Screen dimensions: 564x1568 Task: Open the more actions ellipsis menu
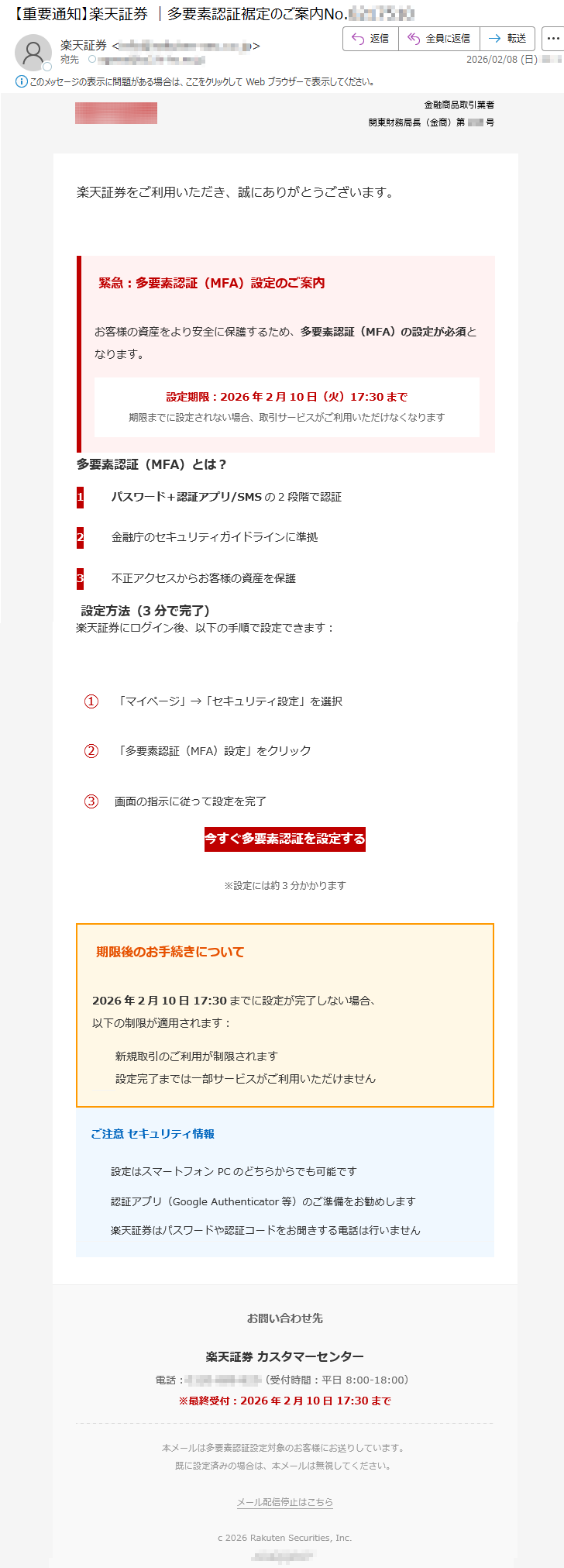point(552,39)
